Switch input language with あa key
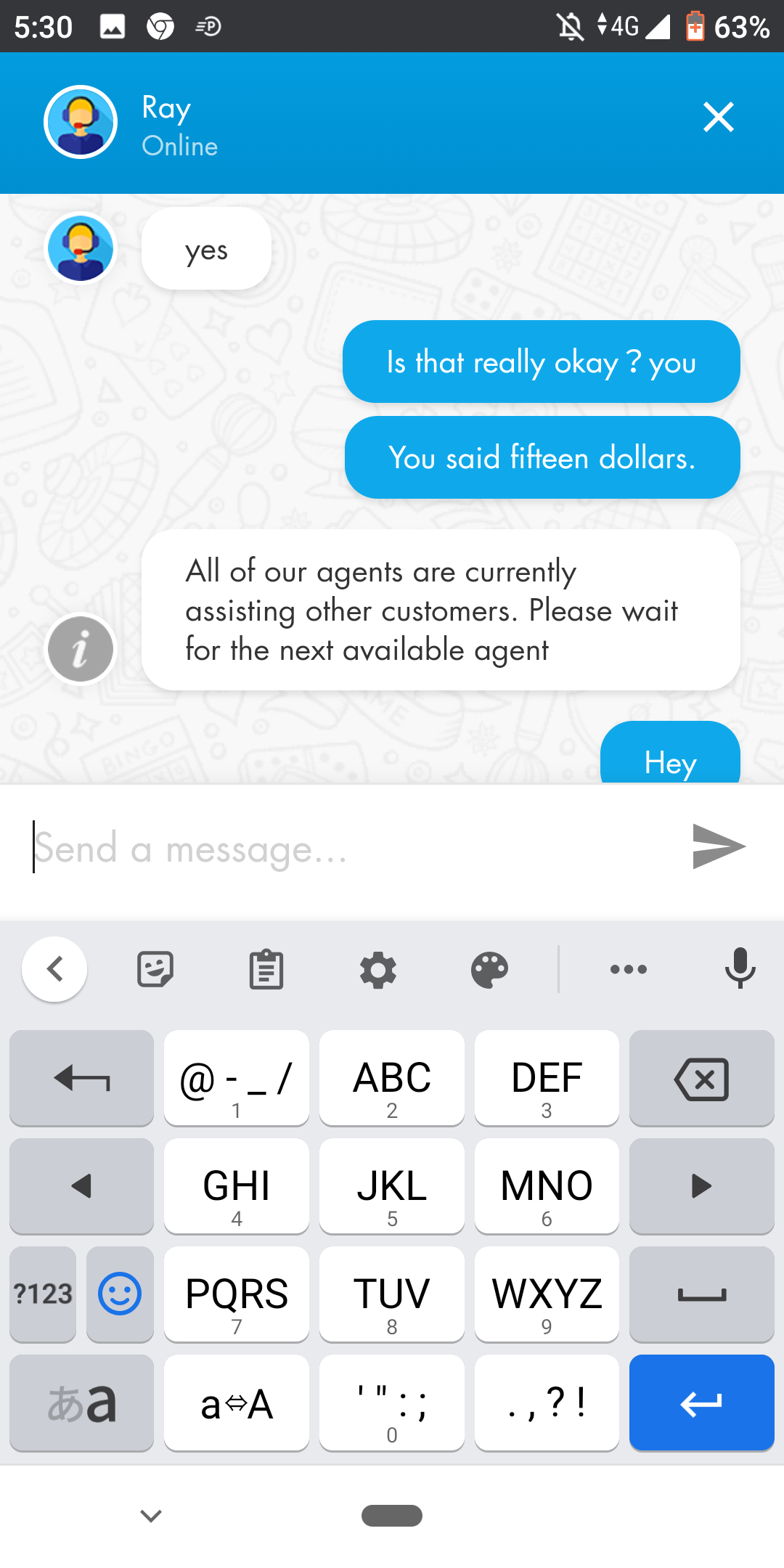The height and width of the screenshot is (1568, 784). pos(81,1403)
